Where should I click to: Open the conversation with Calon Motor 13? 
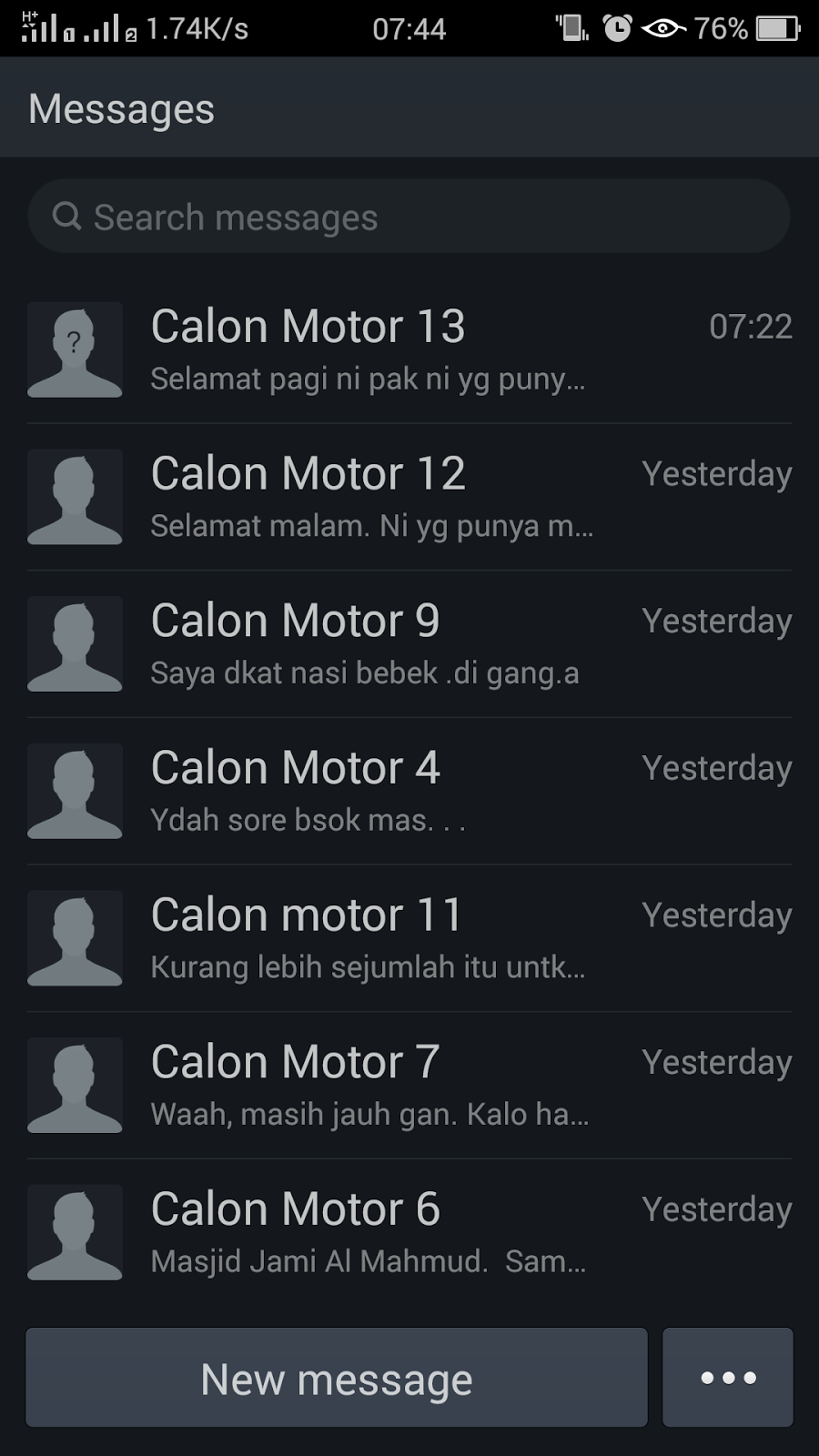point(409,350)
